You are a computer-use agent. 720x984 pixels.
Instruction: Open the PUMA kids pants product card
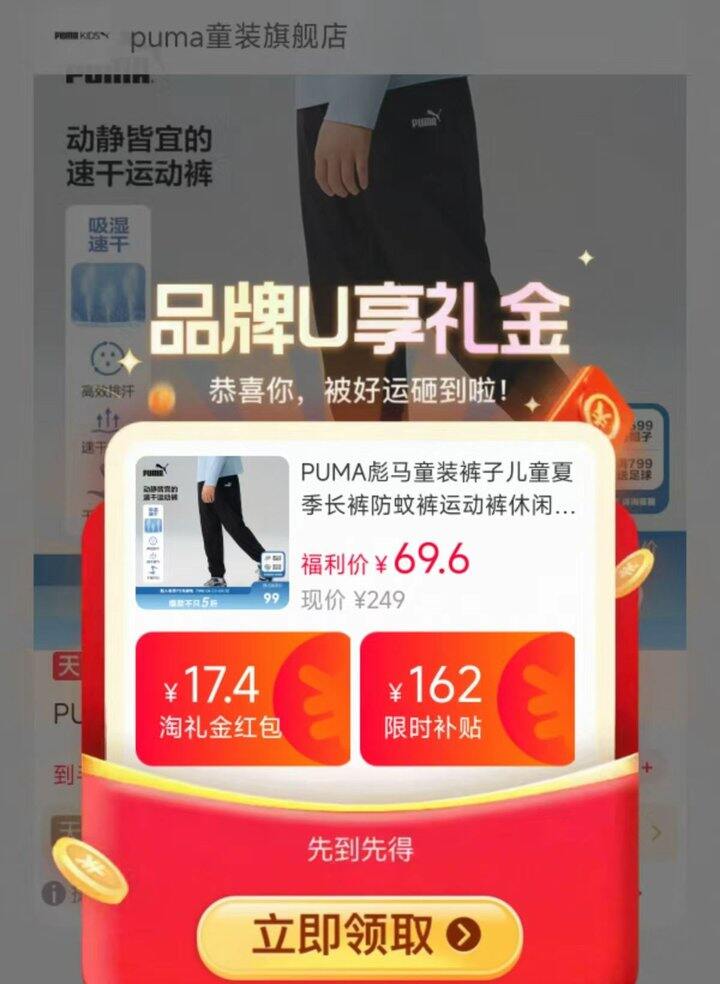(x=356, y=532)
